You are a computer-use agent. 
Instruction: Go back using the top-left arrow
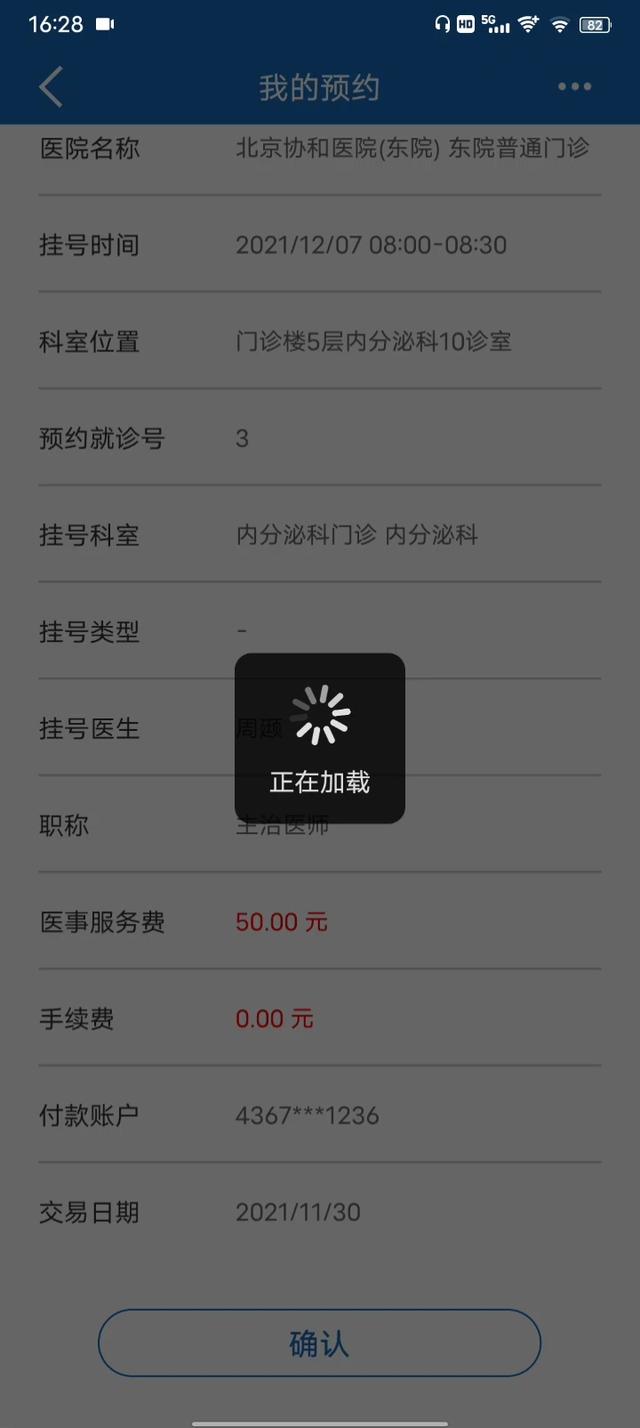point(51,87)
